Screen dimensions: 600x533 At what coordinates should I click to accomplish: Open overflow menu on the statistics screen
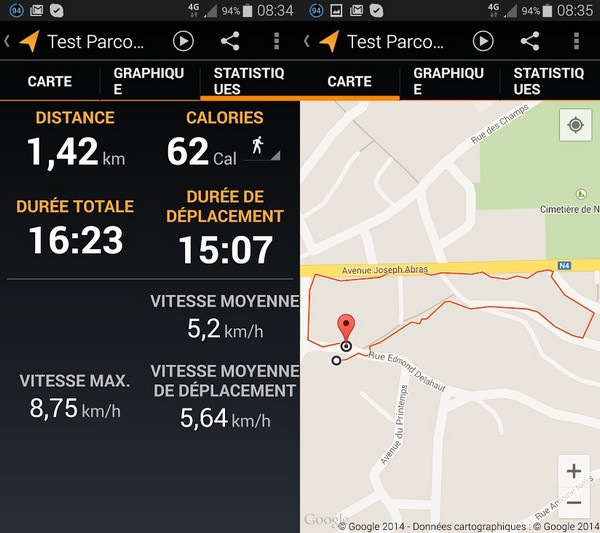coord(277,42)
